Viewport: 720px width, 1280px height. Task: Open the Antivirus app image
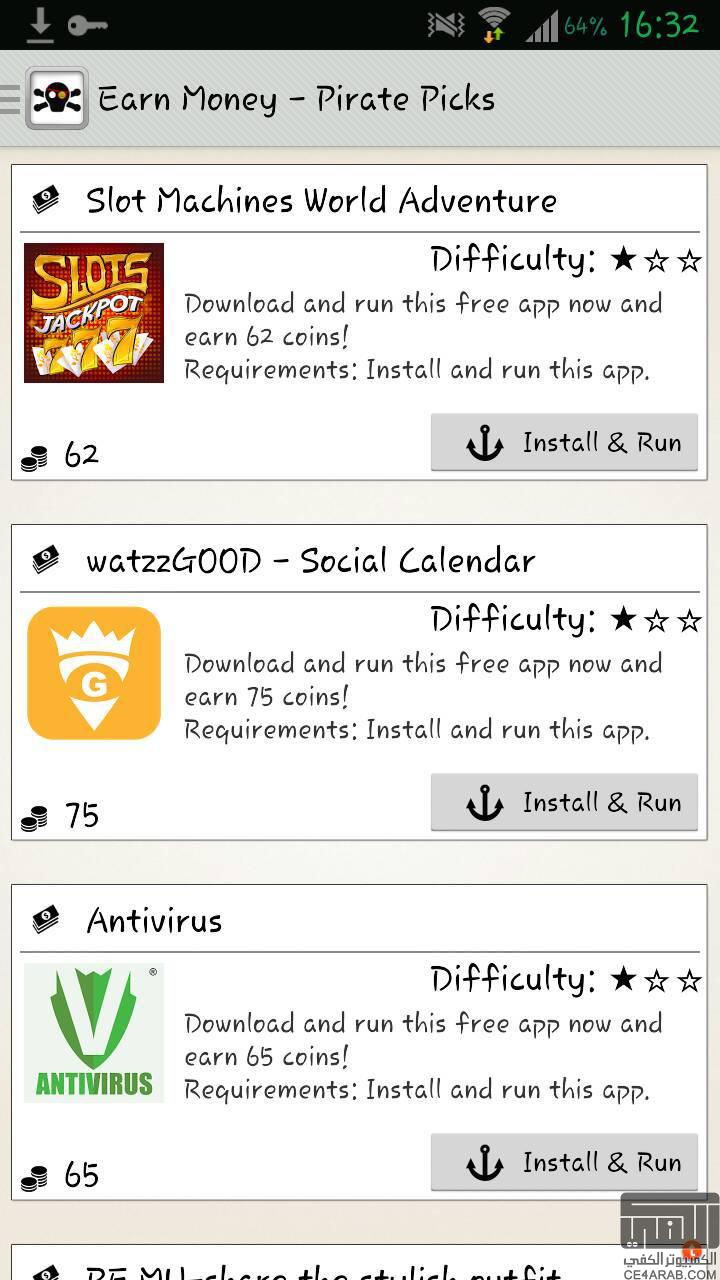tap(94, 1033)
